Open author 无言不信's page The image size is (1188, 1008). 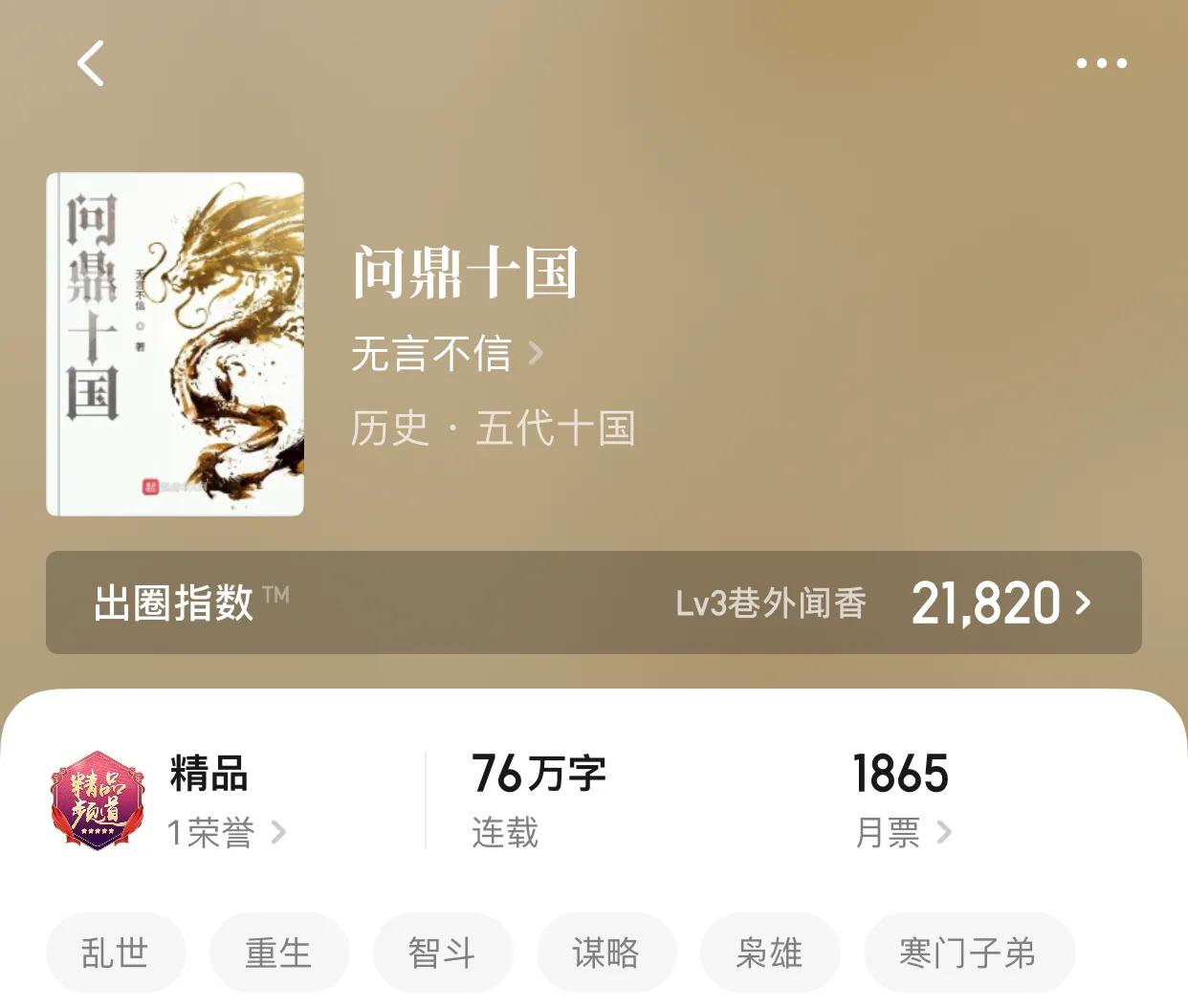tap(446, 354)
